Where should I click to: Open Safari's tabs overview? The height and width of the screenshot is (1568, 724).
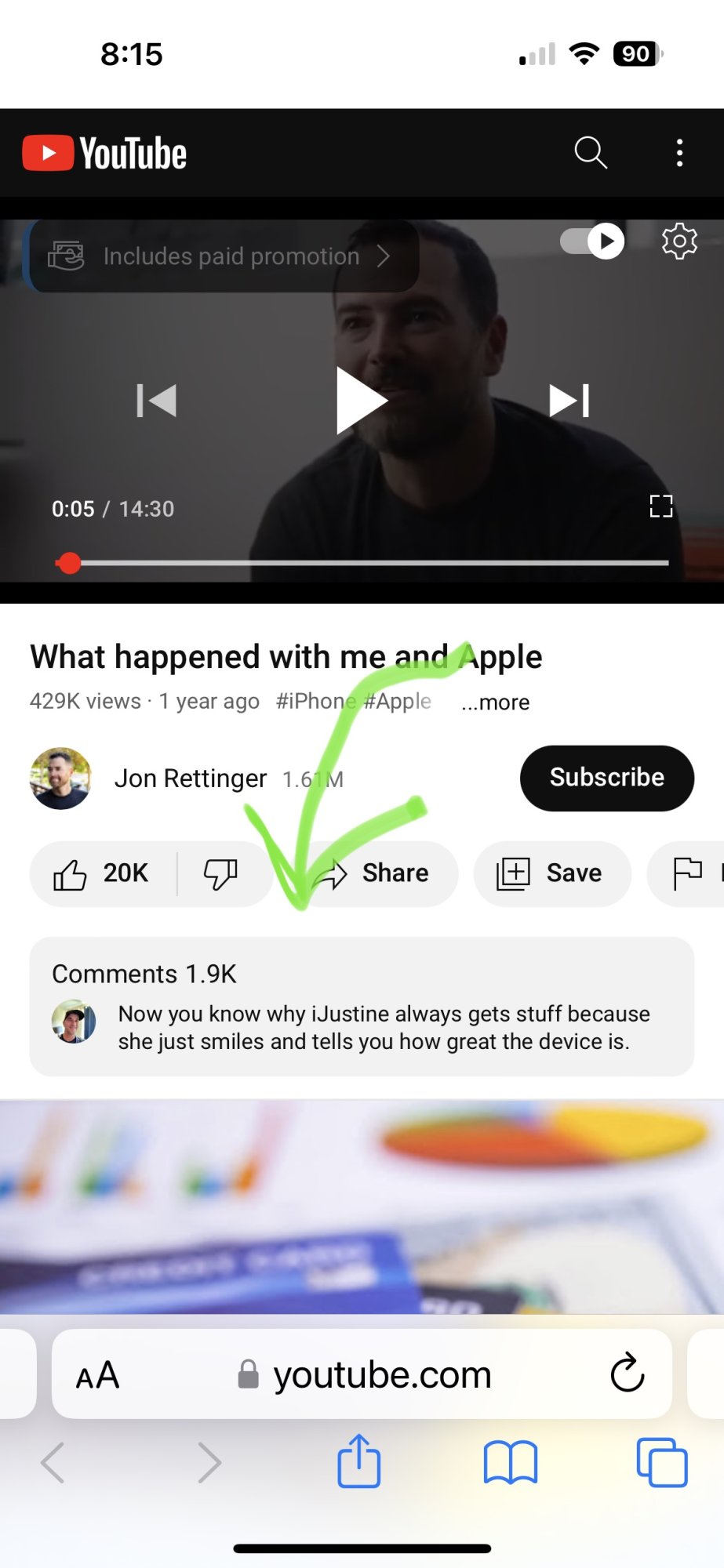click(661, 1462)
